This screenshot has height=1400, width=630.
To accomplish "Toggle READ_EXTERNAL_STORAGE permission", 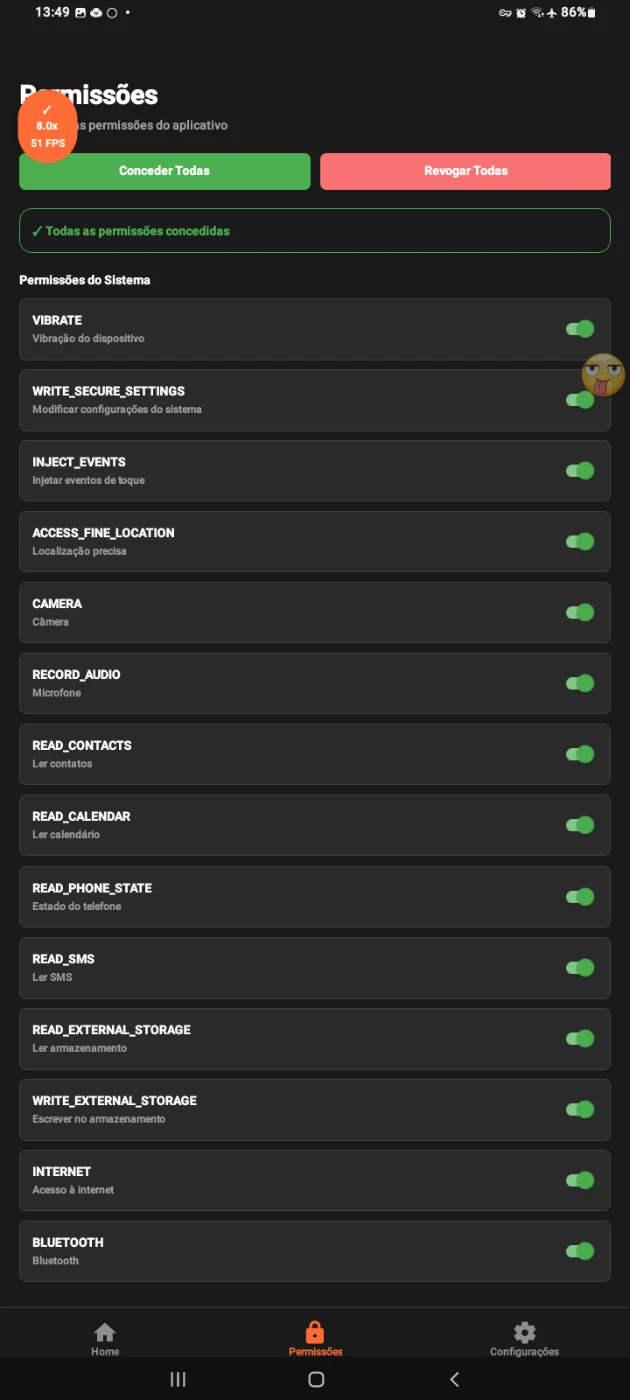I will point(580,1039).
